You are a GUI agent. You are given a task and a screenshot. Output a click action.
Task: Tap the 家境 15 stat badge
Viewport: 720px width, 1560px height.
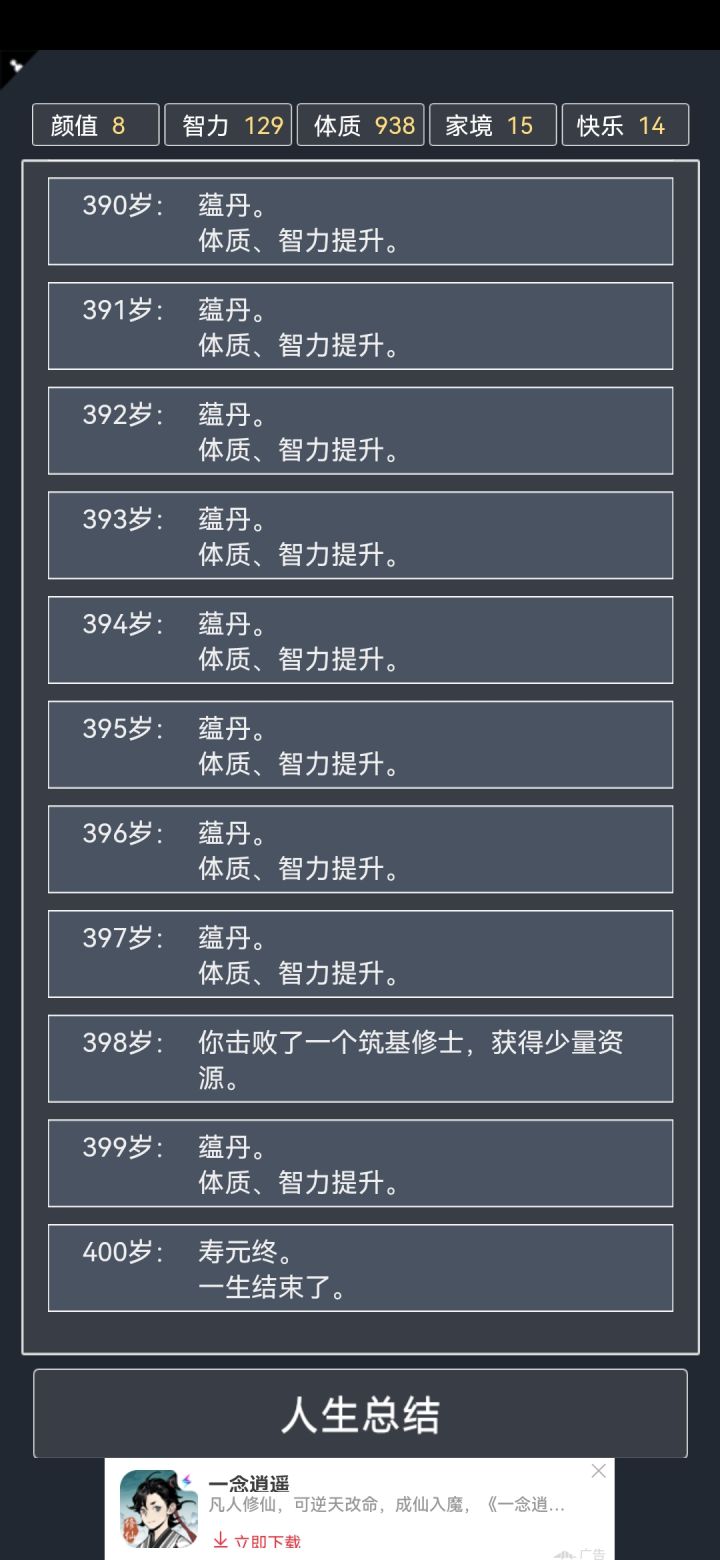pos(492,124)
